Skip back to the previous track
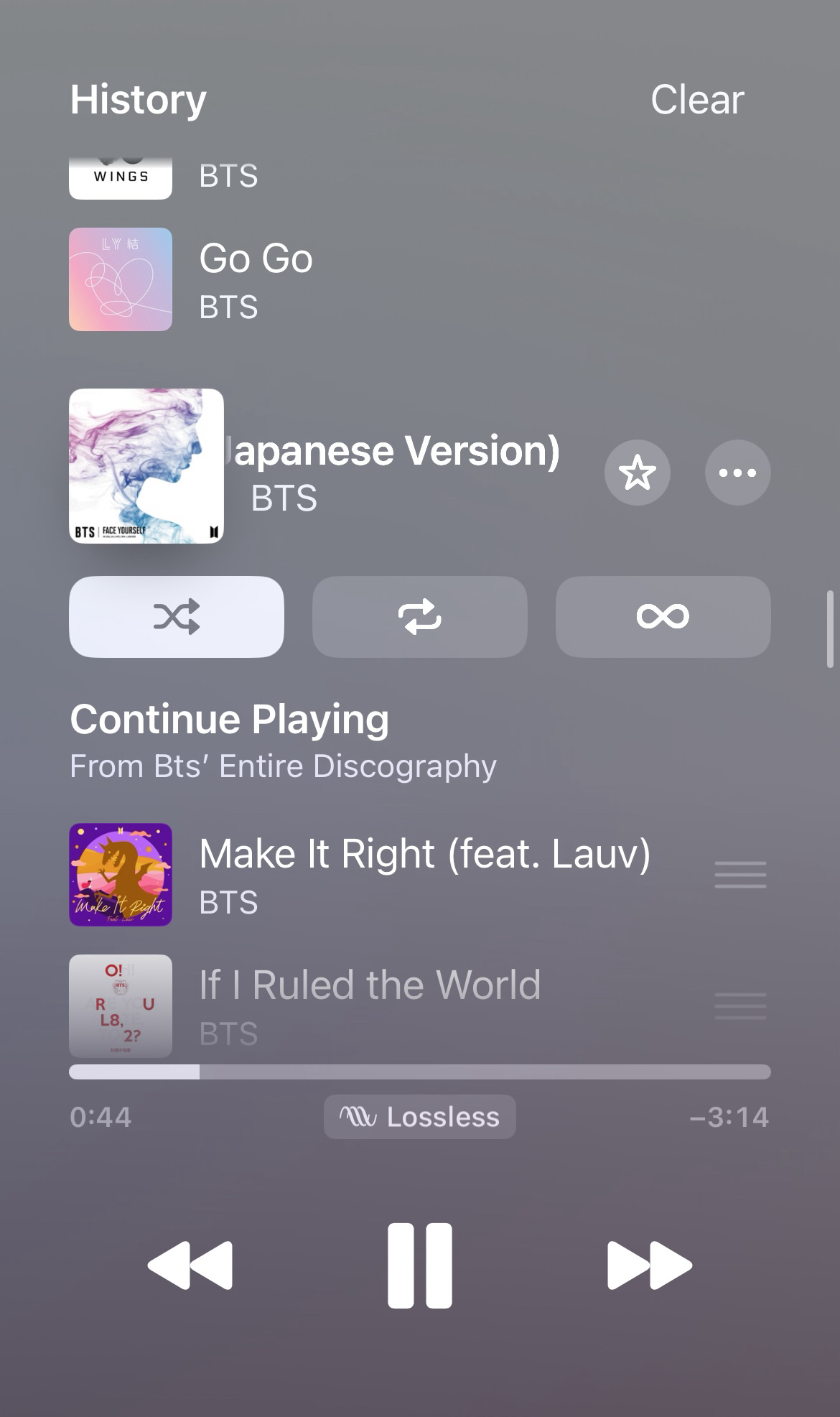Image resolution: width=840 pixels, height=1417 pixels. (x=190, y=1265)
